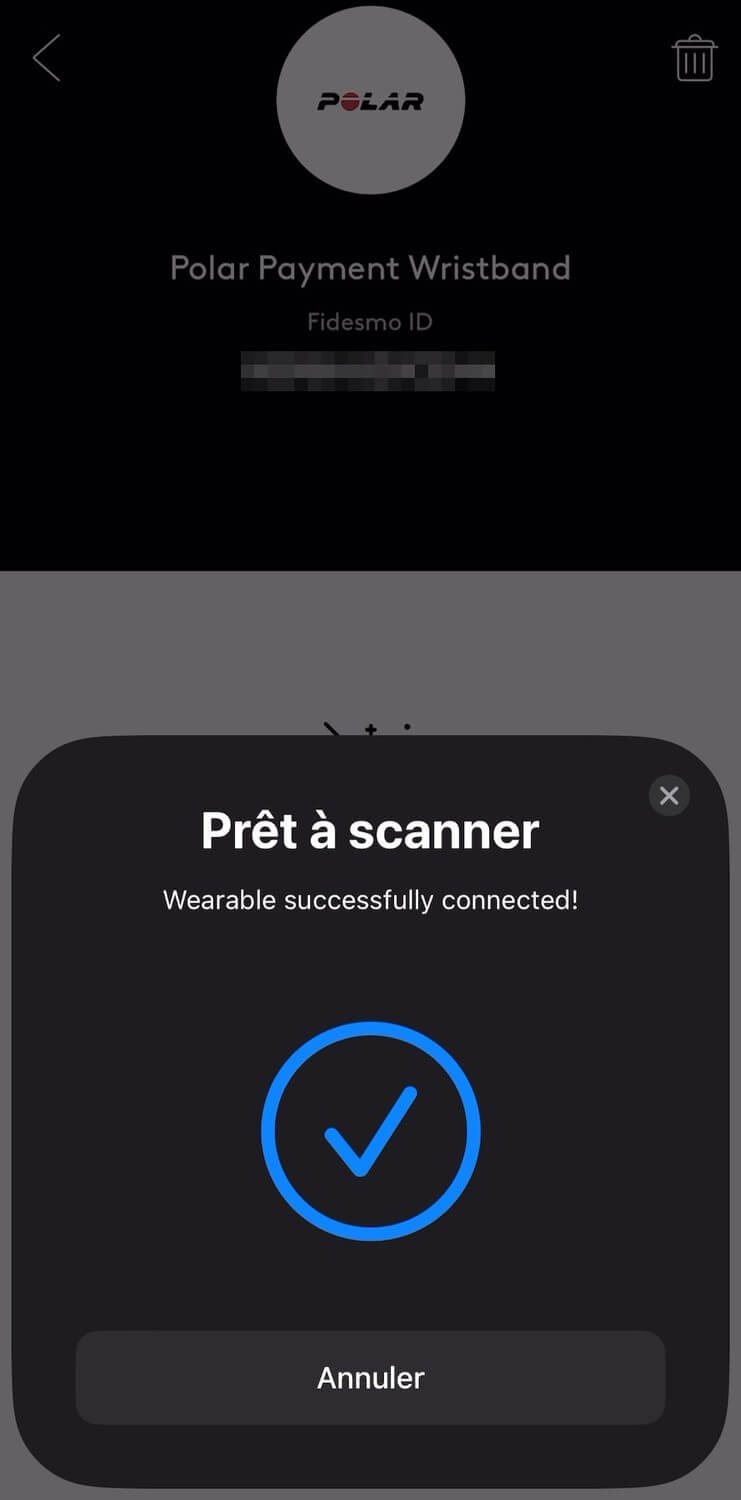Close the Prêt à scanner dialog

tap(669, 795)
